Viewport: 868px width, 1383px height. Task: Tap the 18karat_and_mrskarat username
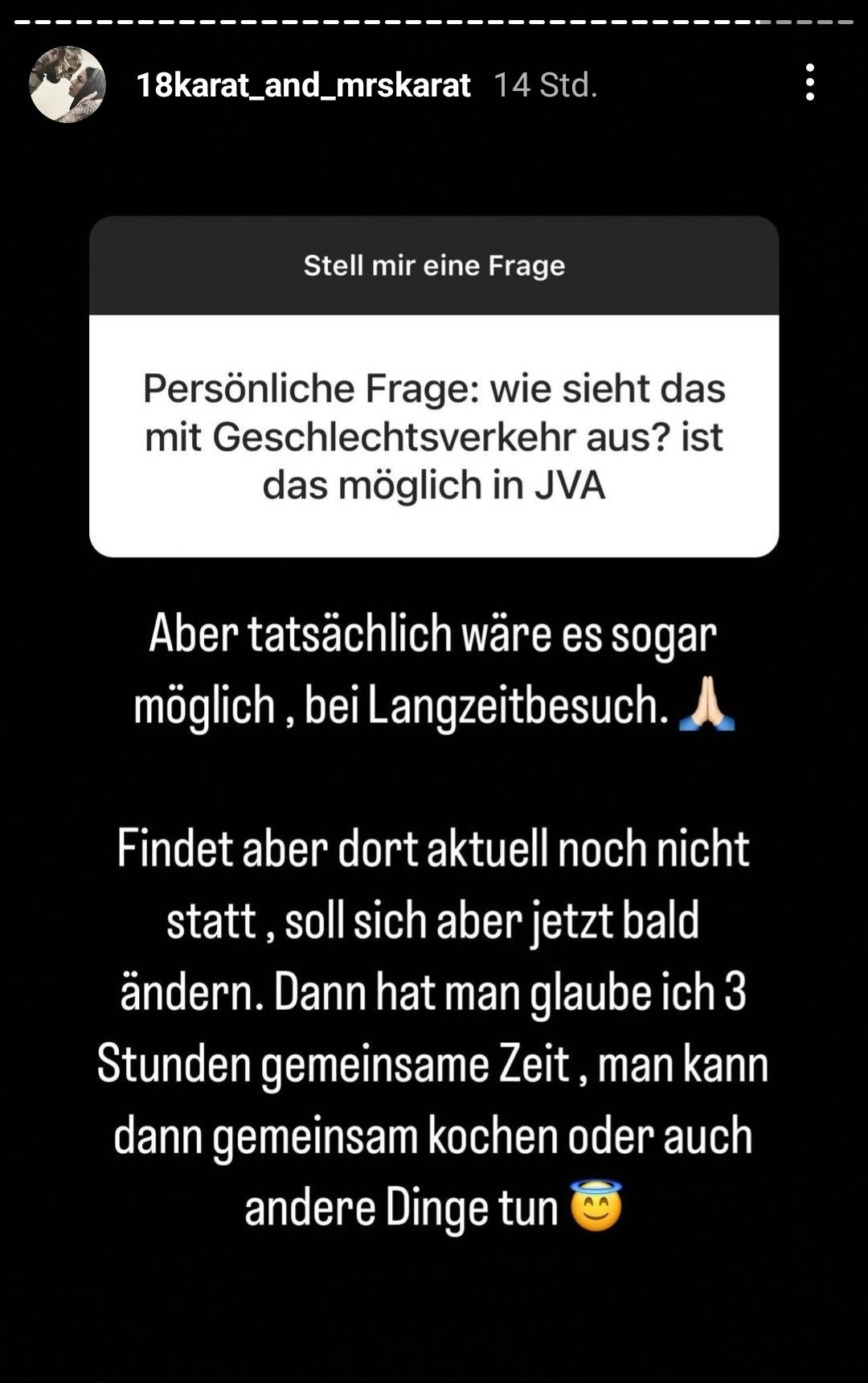click(303, 84)
